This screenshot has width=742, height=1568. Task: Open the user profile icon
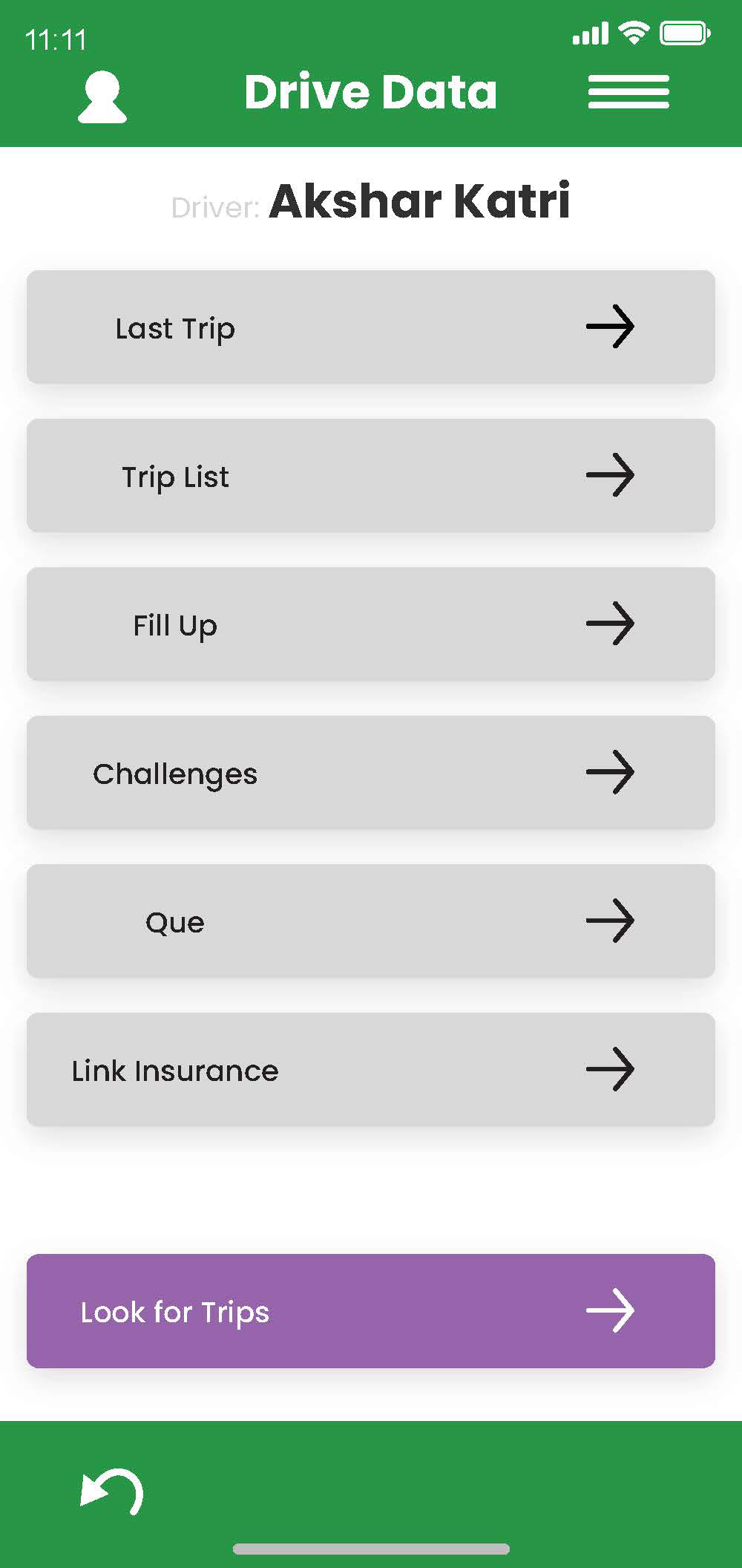(102, 97)
